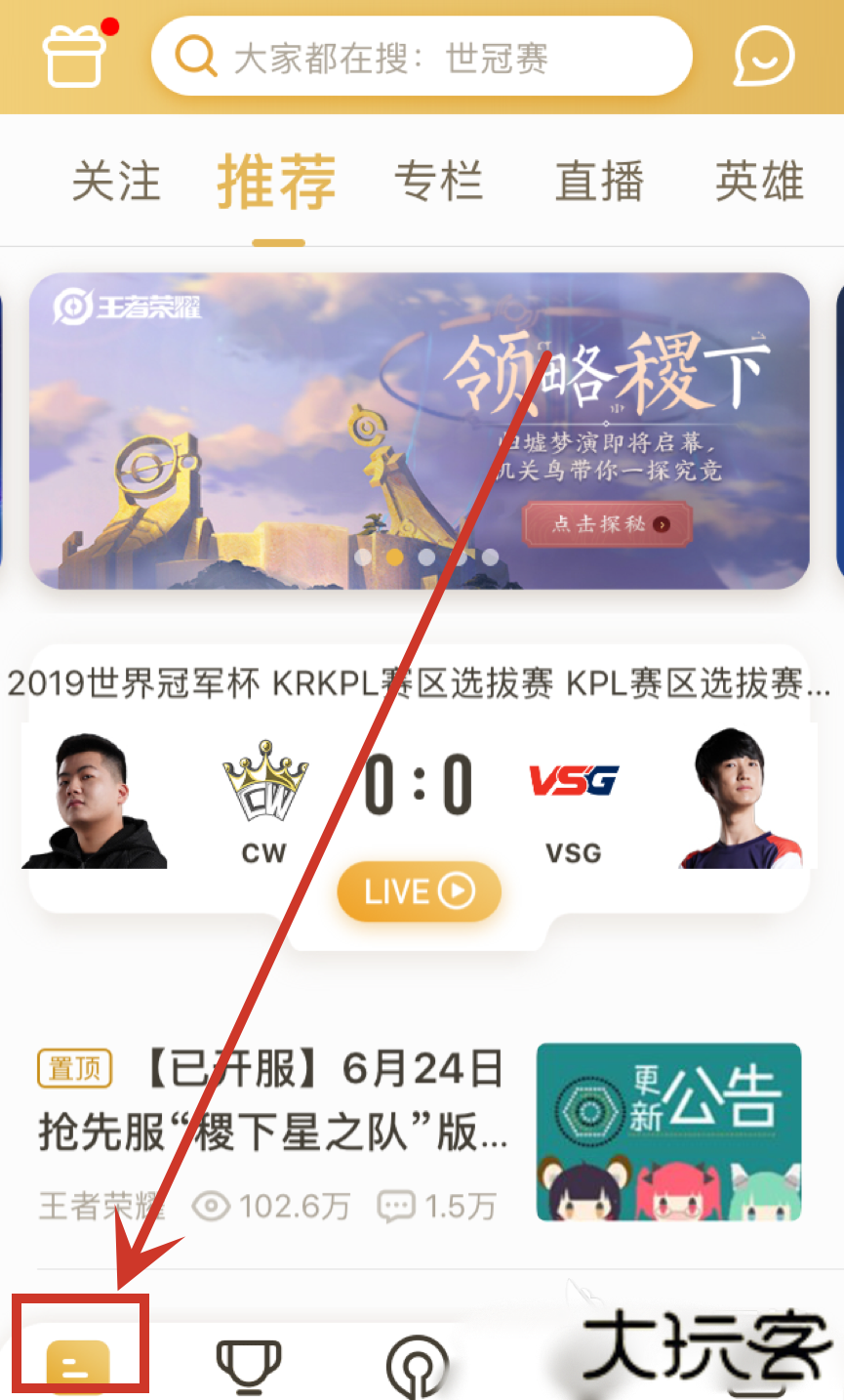This screenshot has width=844, height=1400.
Task: Tap the second carousel indicator dot
Action: [x=394, y=556]
